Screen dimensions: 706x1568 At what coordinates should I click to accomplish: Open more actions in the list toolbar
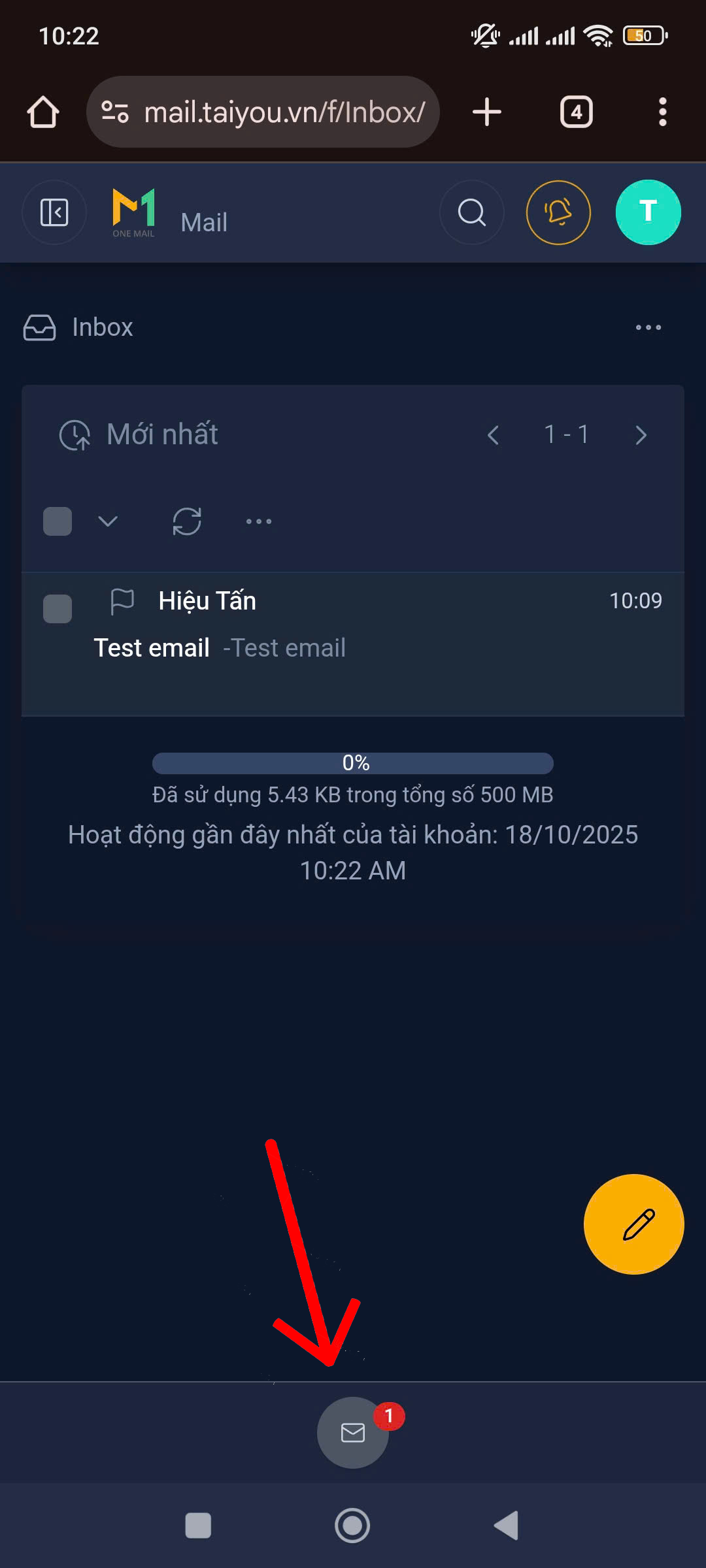[x=259, y=521]
